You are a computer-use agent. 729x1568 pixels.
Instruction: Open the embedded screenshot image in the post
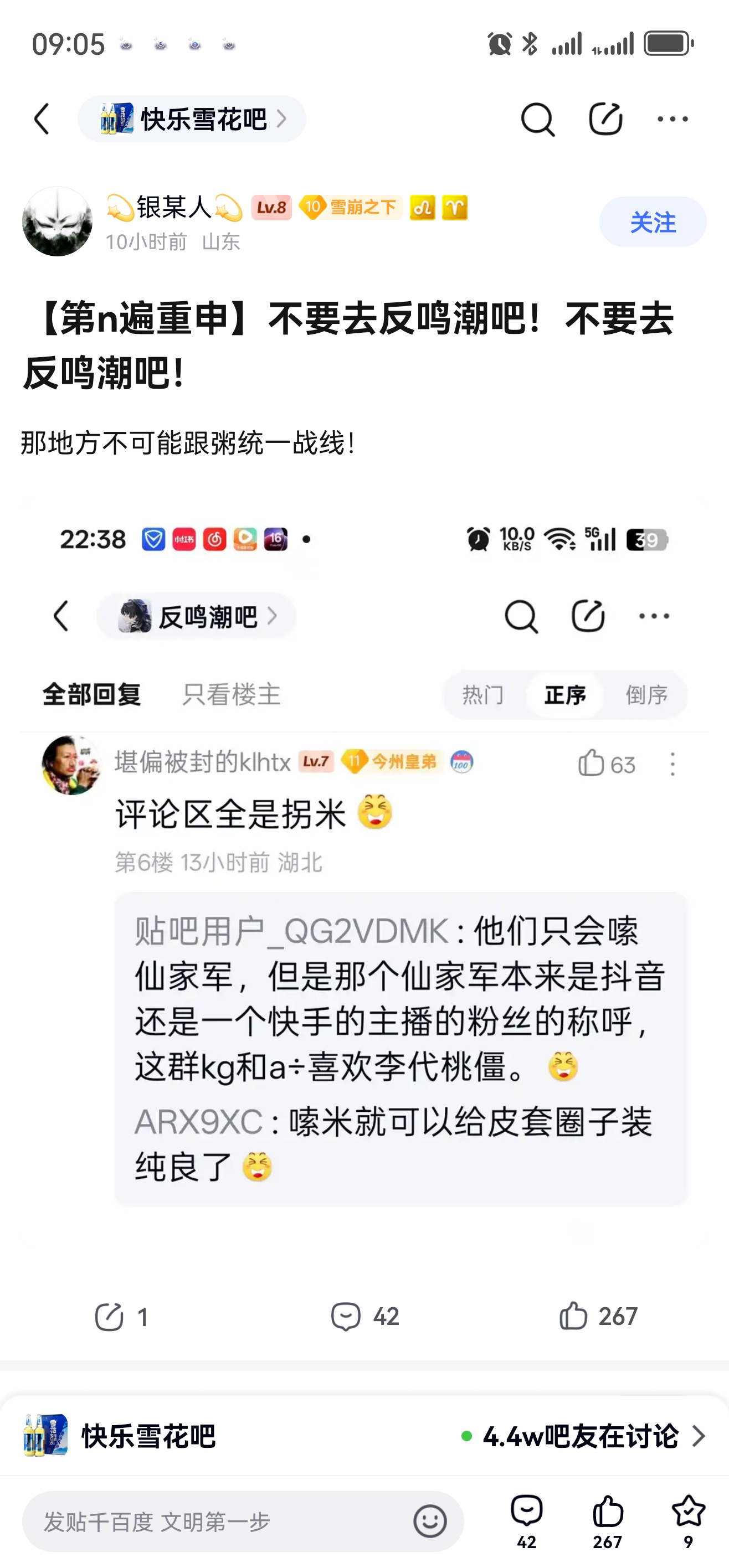point(364,864)
